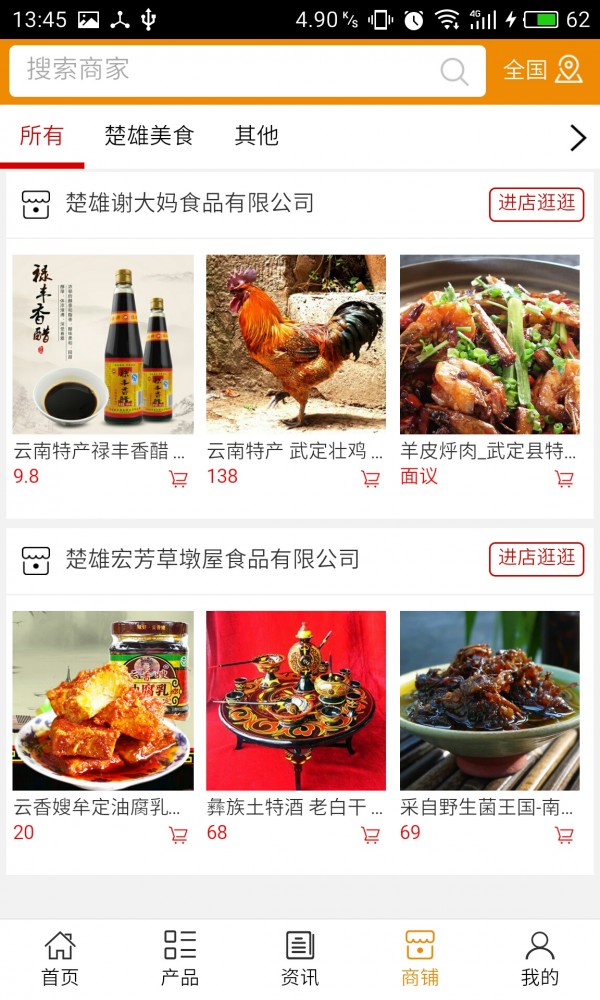This screenshot has width=600, height=1000.
Task: View the 武定壮鸡 product card
Action: click(296, 345)
